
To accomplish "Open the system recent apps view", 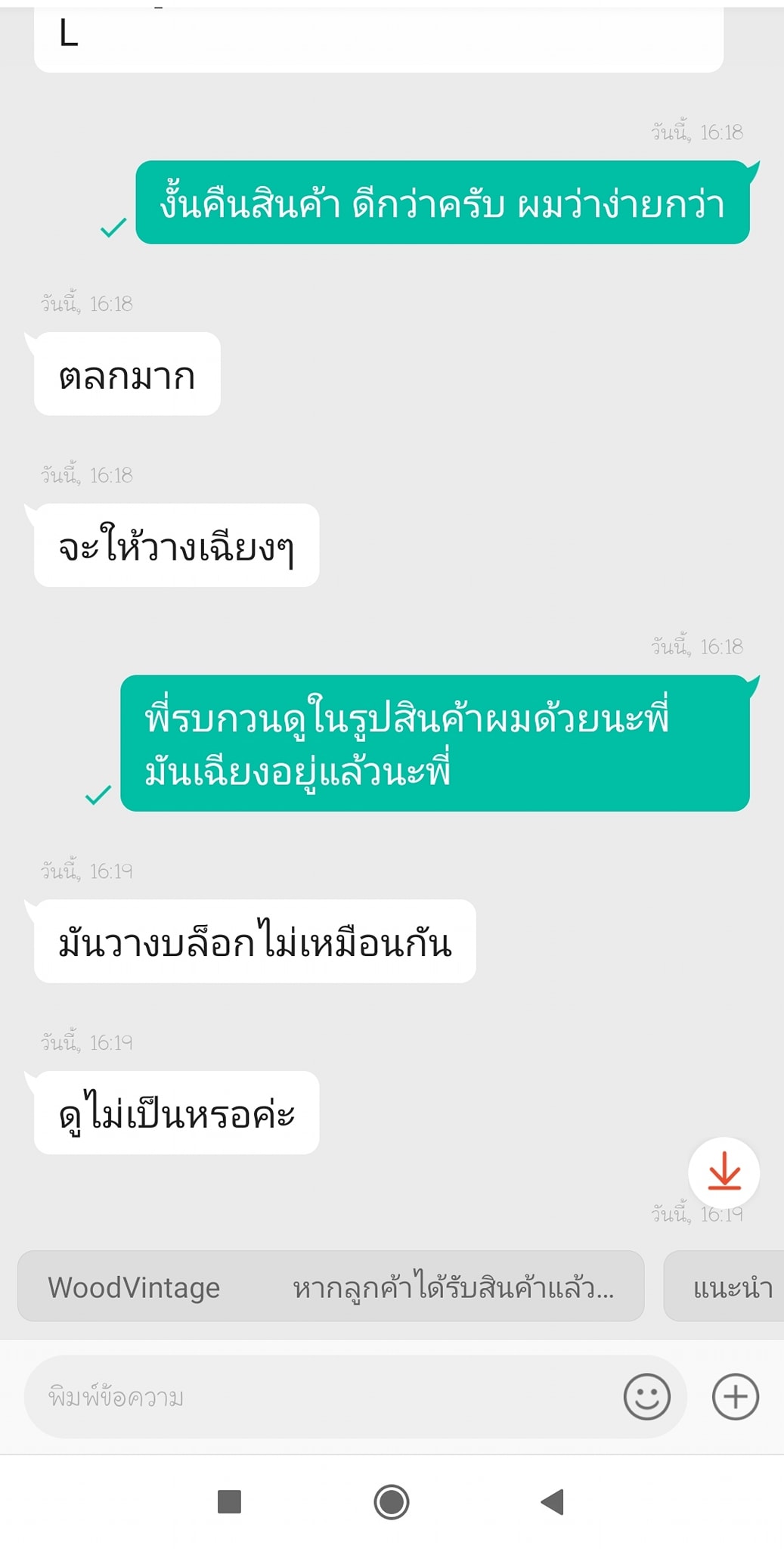I will pos(229,1501).
